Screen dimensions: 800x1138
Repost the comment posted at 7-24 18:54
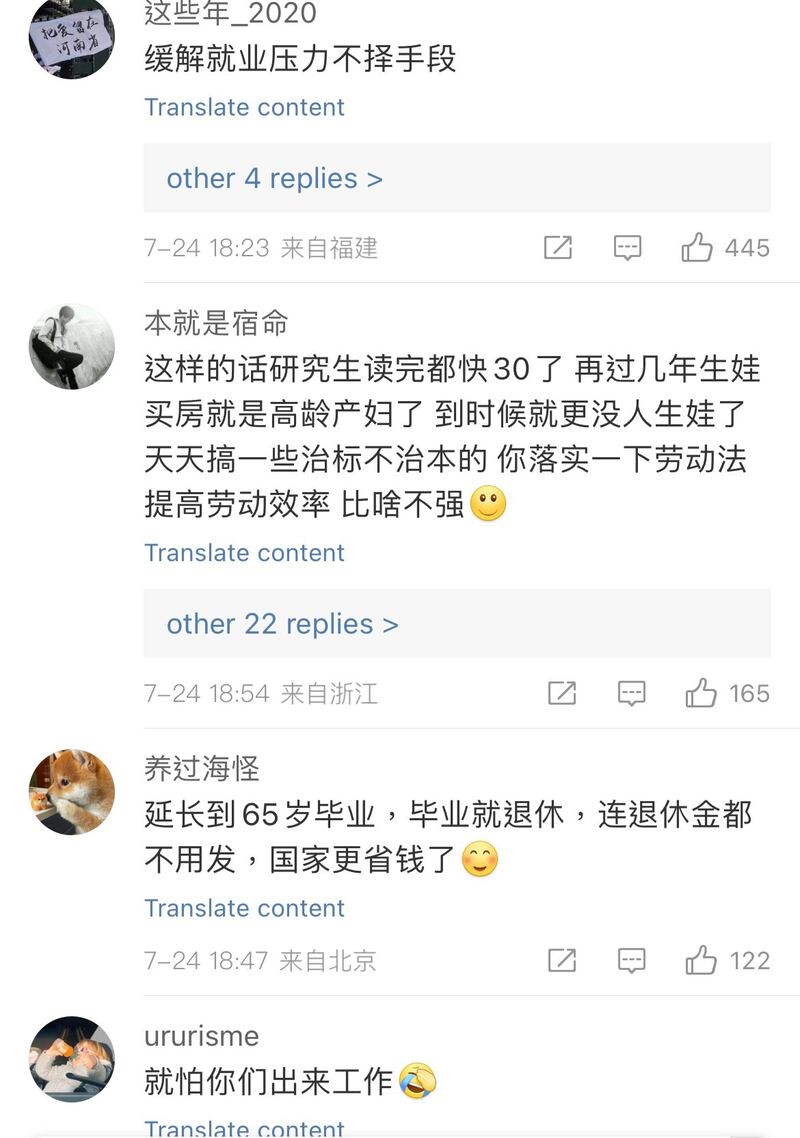point(562,694)
